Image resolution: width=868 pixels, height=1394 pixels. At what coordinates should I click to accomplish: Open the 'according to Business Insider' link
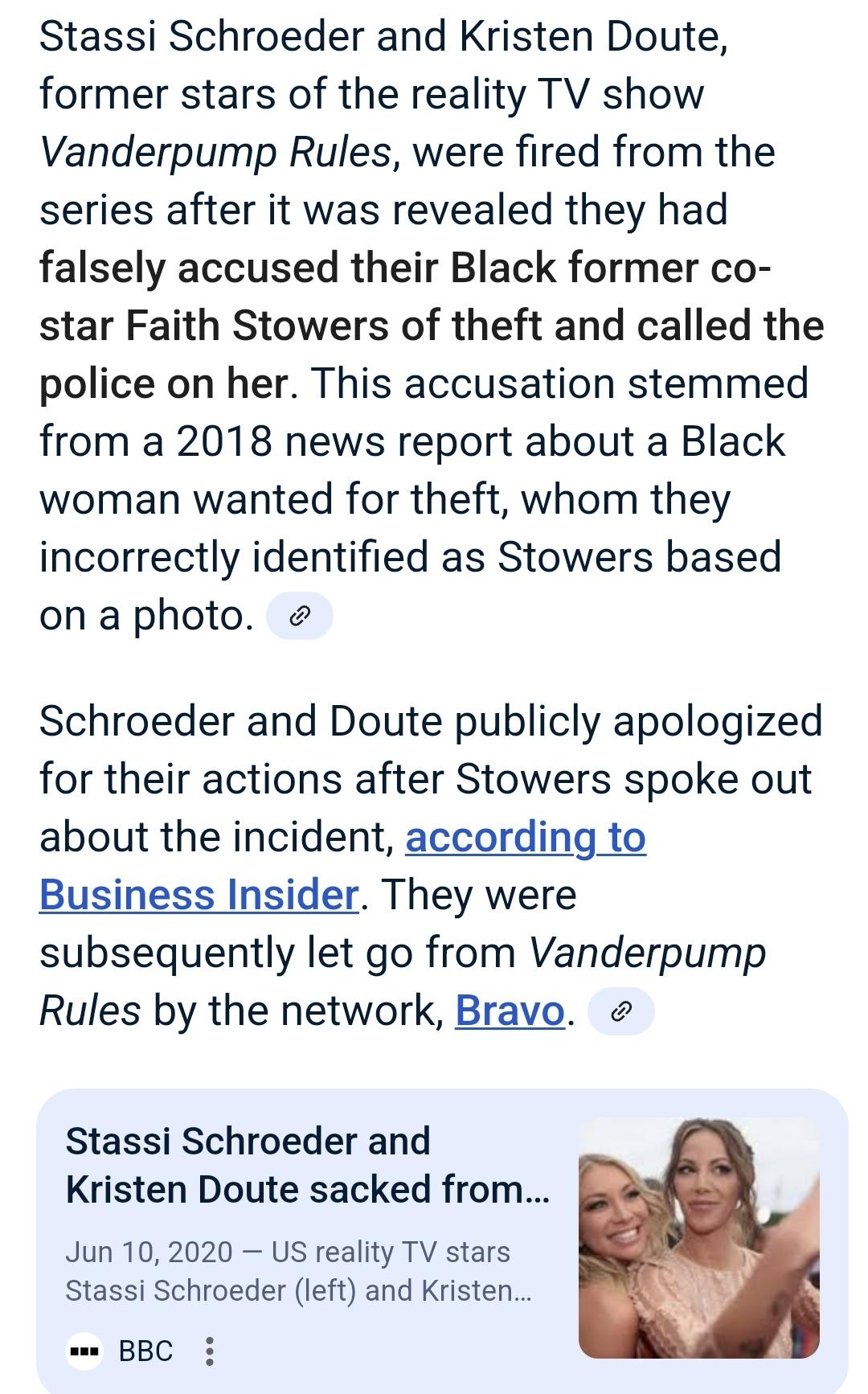pos(342,866)
